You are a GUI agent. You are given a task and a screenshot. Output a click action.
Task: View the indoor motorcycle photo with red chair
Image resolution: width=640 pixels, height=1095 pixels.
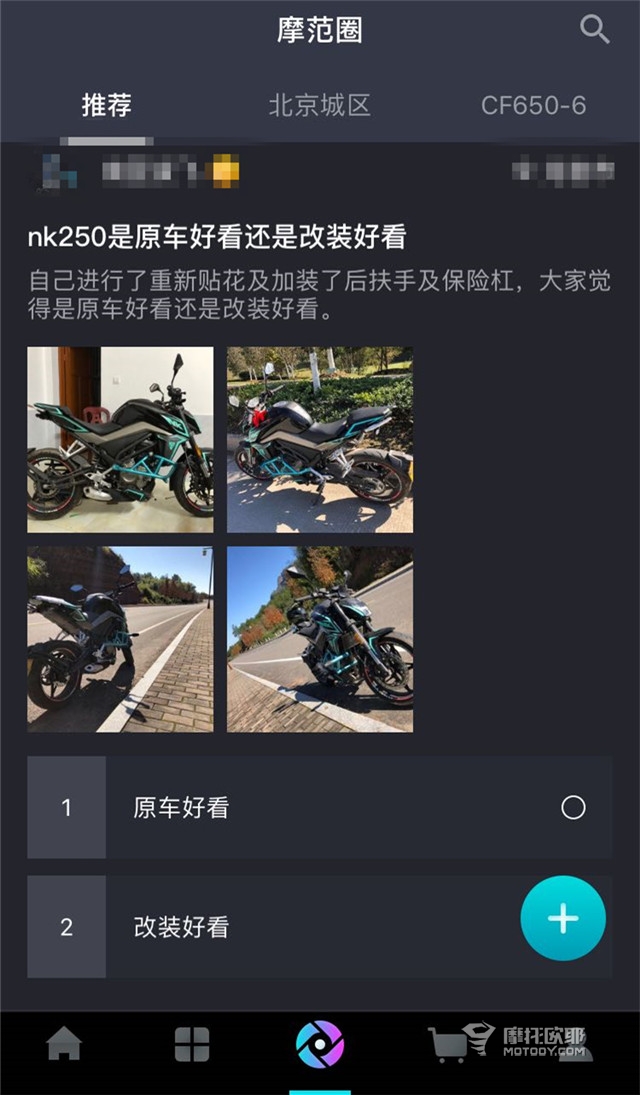[x=120, y=440]
